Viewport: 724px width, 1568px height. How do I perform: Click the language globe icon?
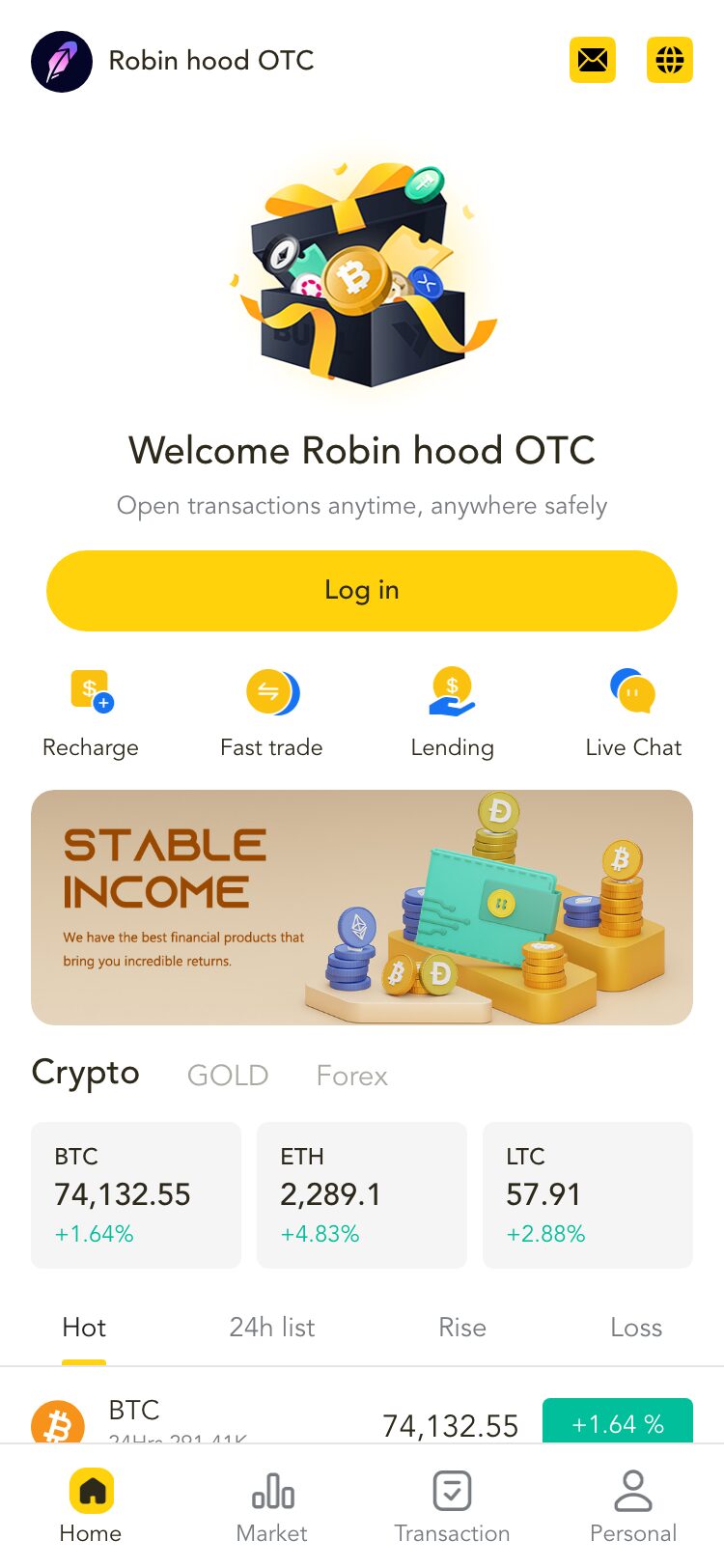pyautogui.click(x=670, y=60)
